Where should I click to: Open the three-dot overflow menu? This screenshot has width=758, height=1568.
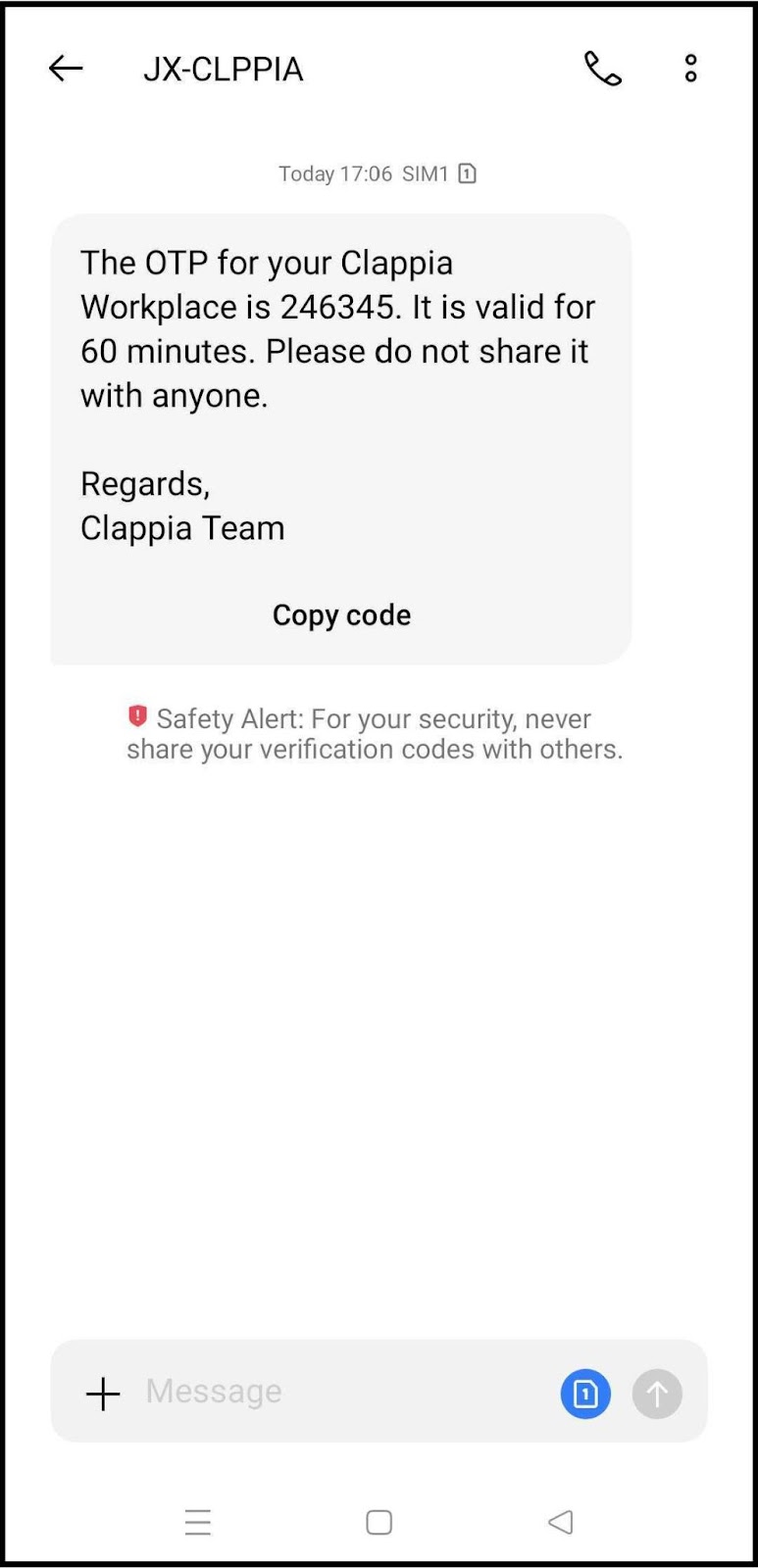click(x=690, y=69)
